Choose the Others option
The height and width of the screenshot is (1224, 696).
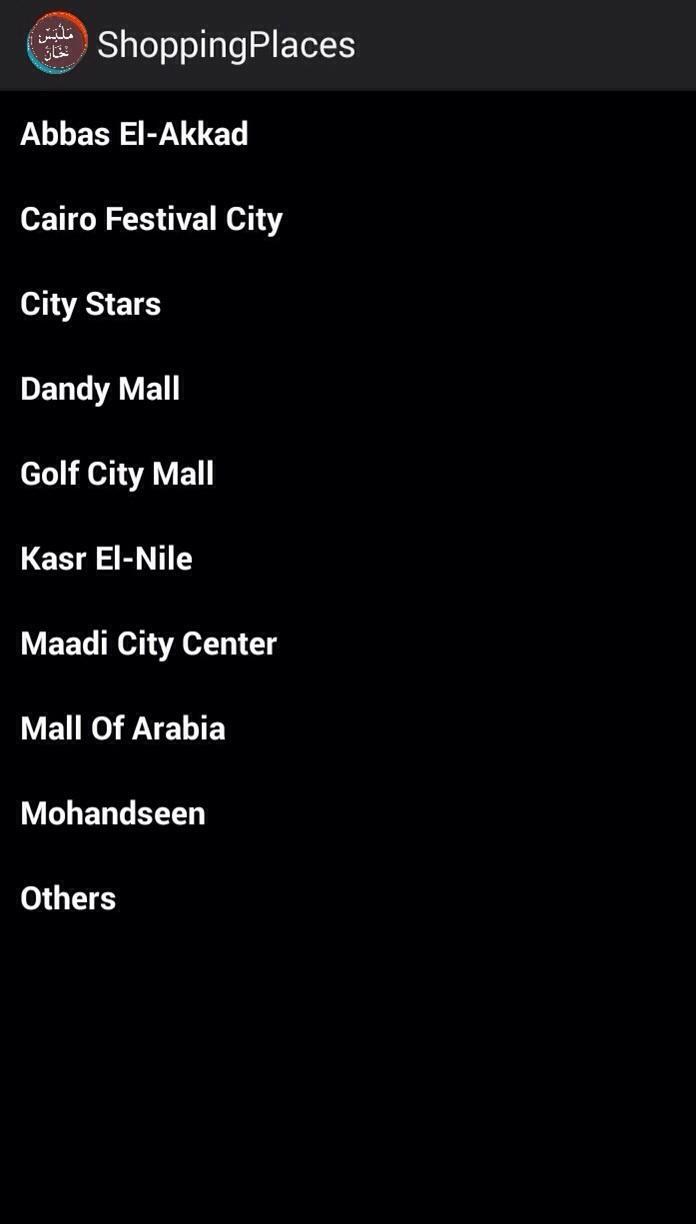[x=68, y=898]
